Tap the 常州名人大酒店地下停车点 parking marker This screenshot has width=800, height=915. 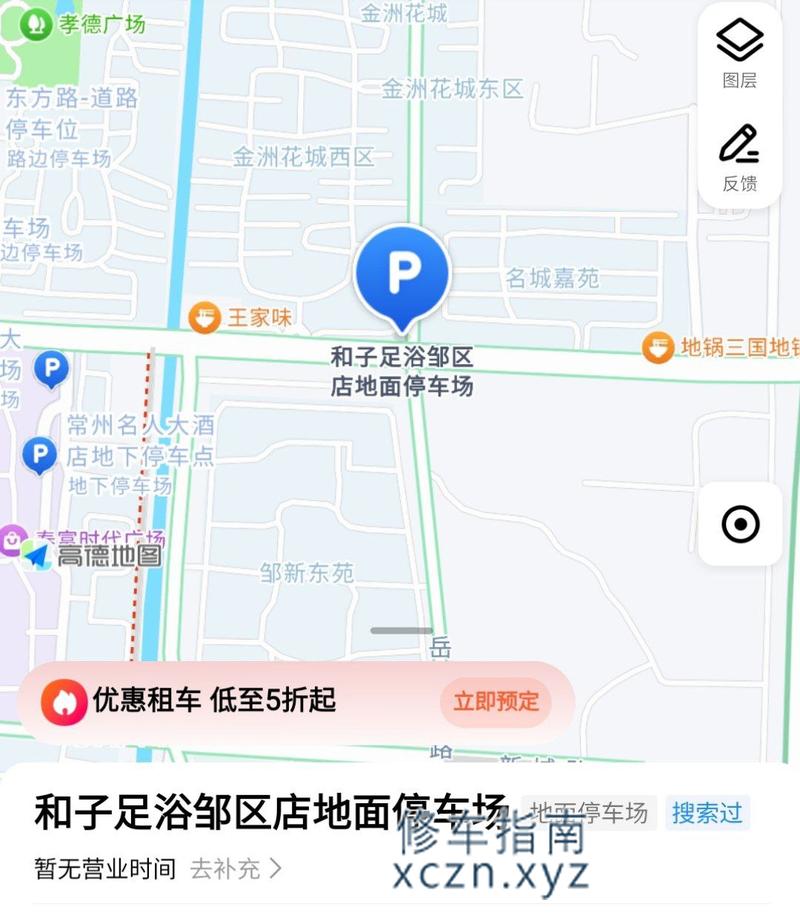click(x=40, y=455)
